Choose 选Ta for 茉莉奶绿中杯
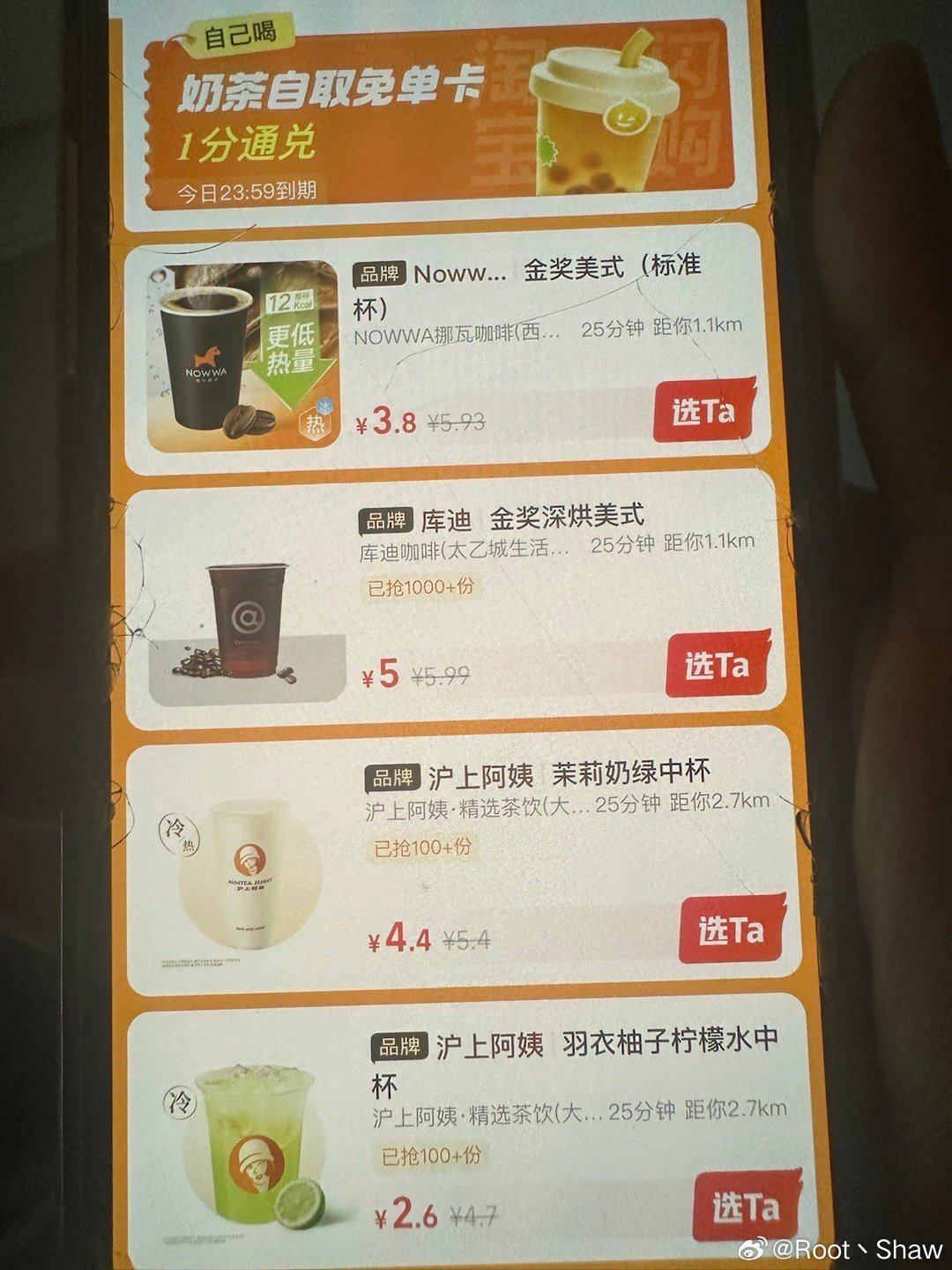 click(x=730, y=930)
